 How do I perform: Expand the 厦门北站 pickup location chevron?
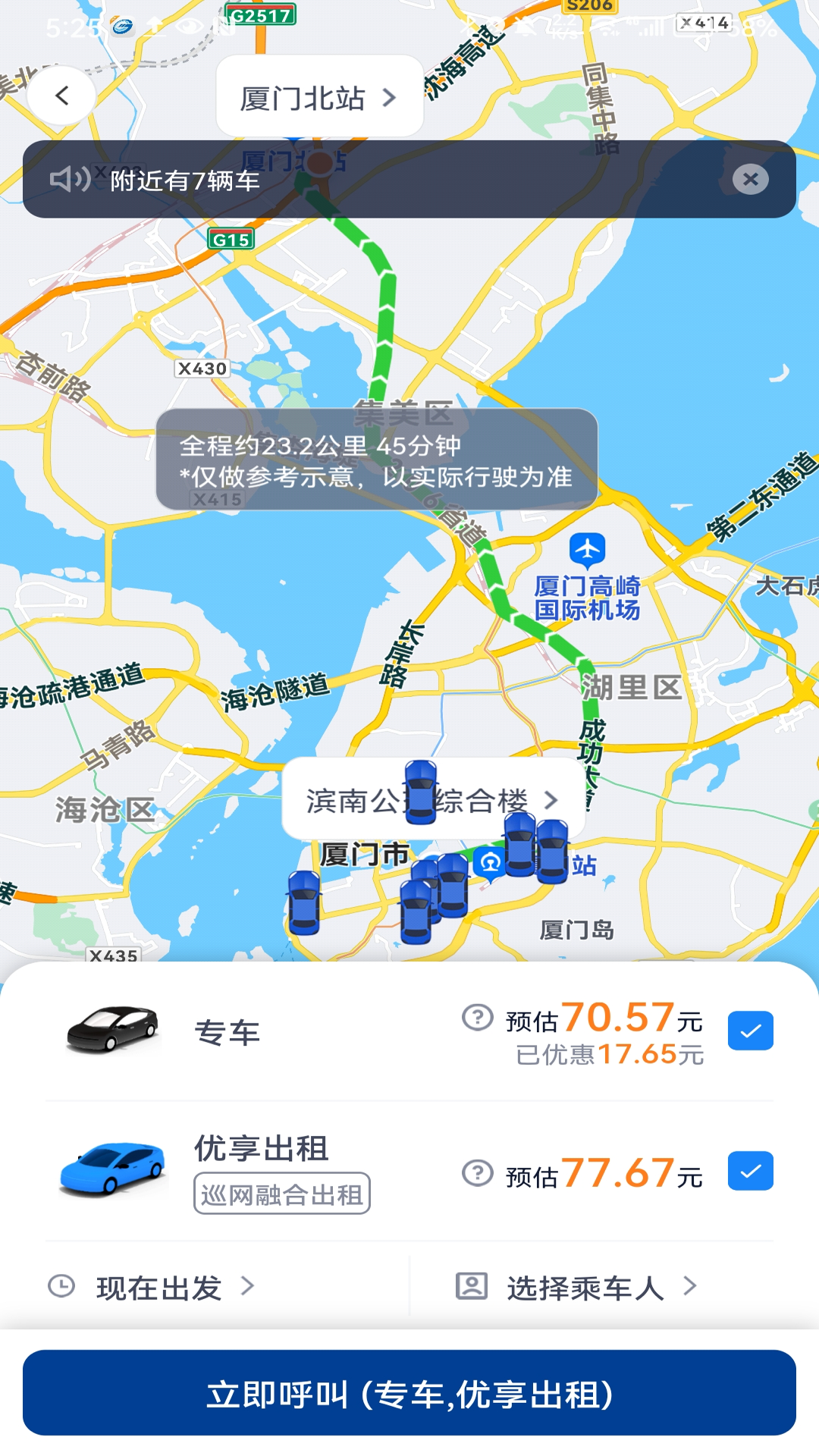coord(389,97)
